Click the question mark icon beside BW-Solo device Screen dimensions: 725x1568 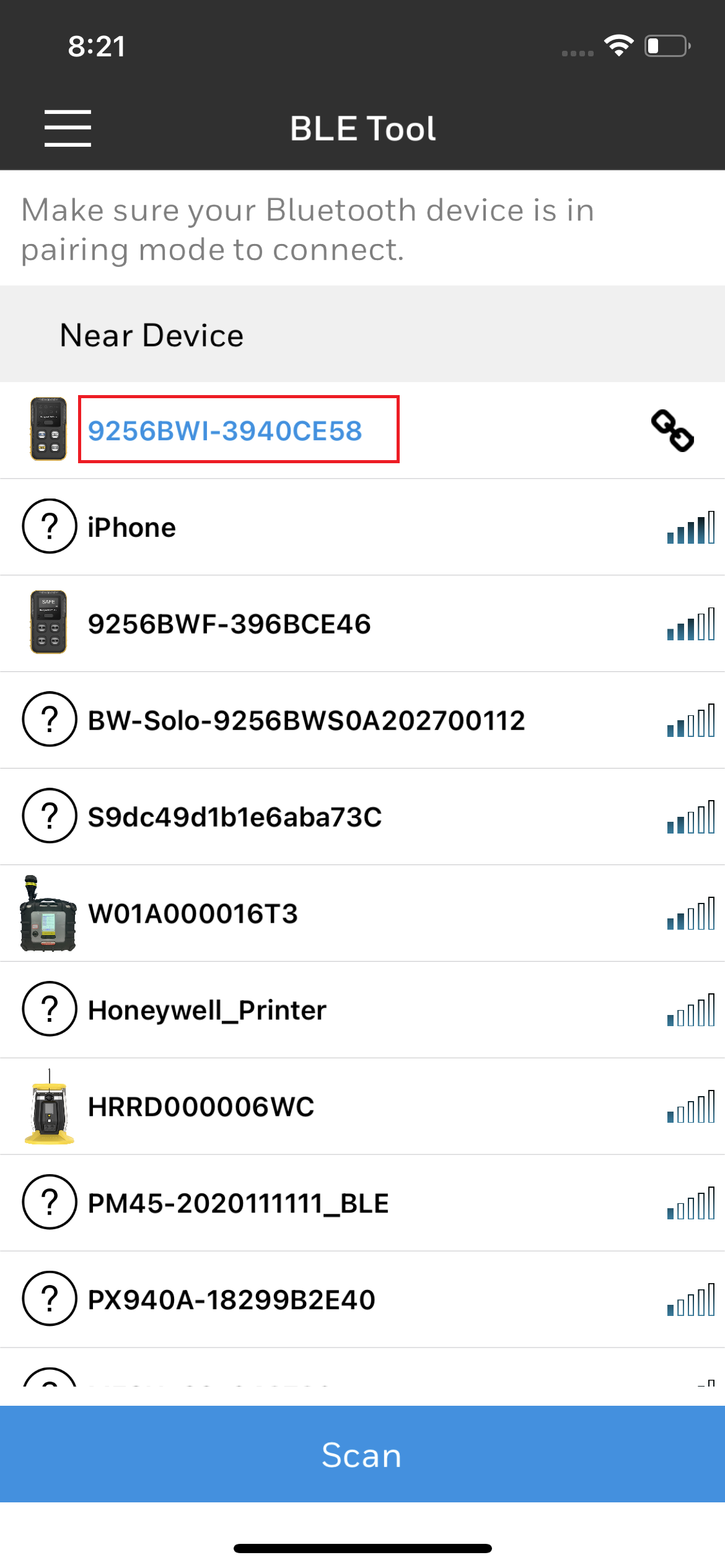(50, 720)
